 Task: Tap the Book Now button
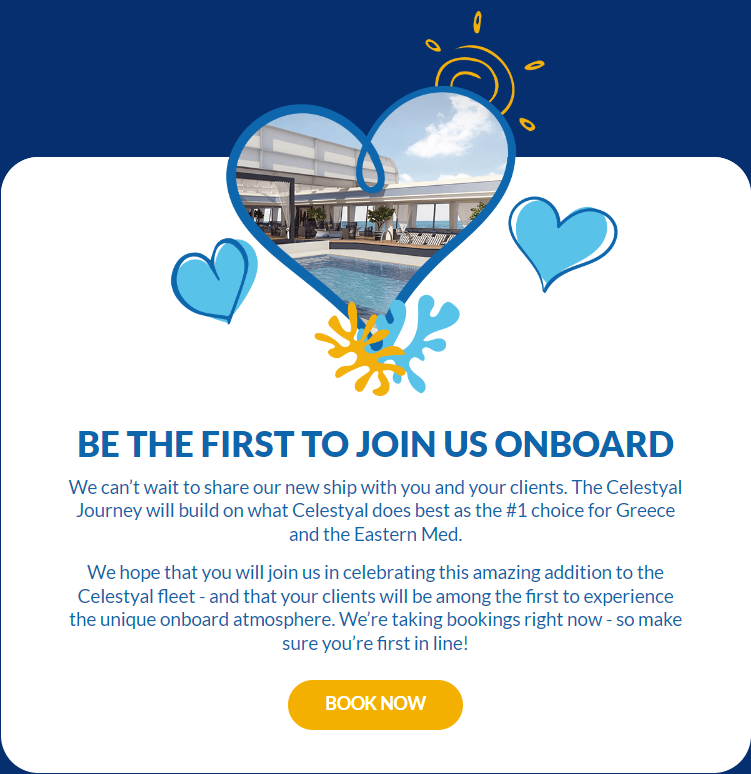point(375,704)
